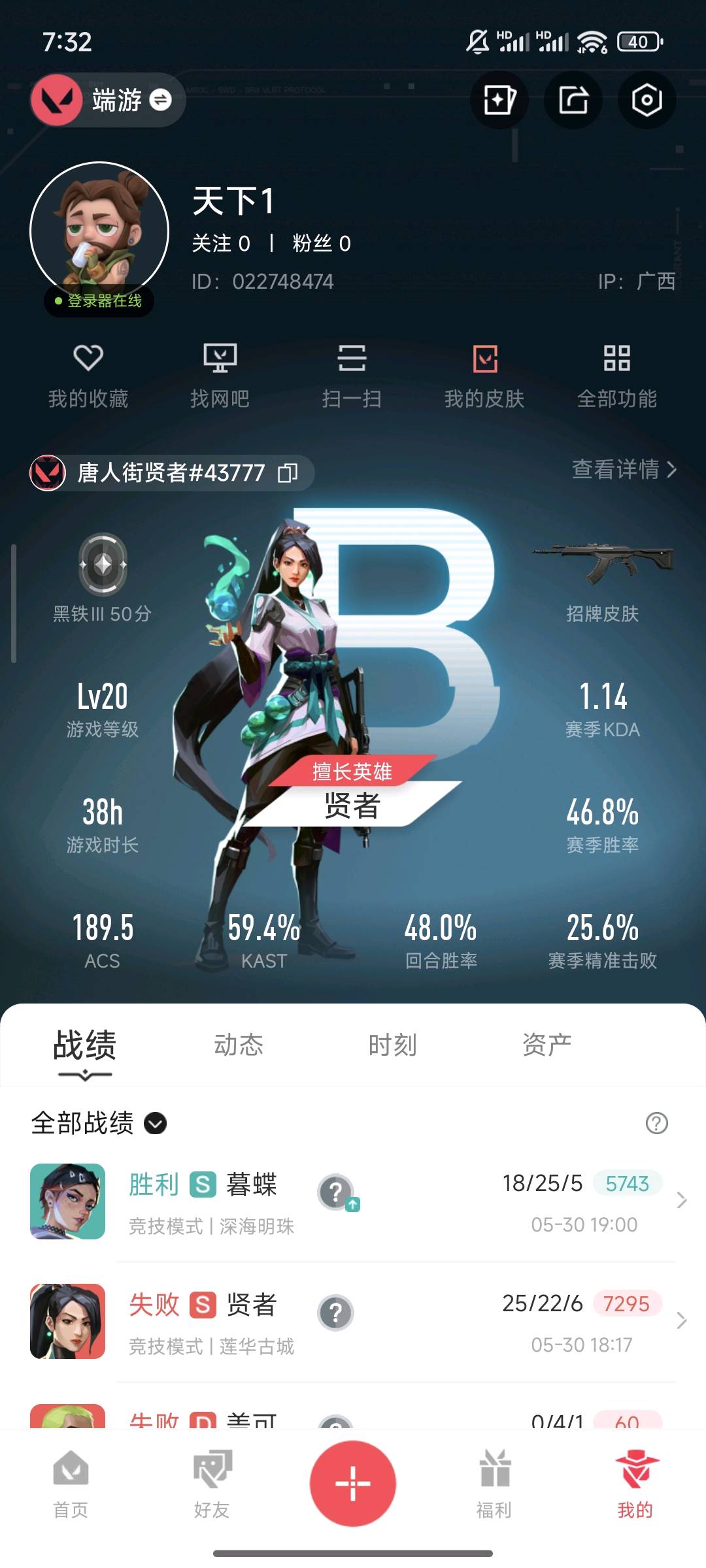706x1568 pixels.
Task: Switch to 时刻 tab
Action: tap(392, 1045)
